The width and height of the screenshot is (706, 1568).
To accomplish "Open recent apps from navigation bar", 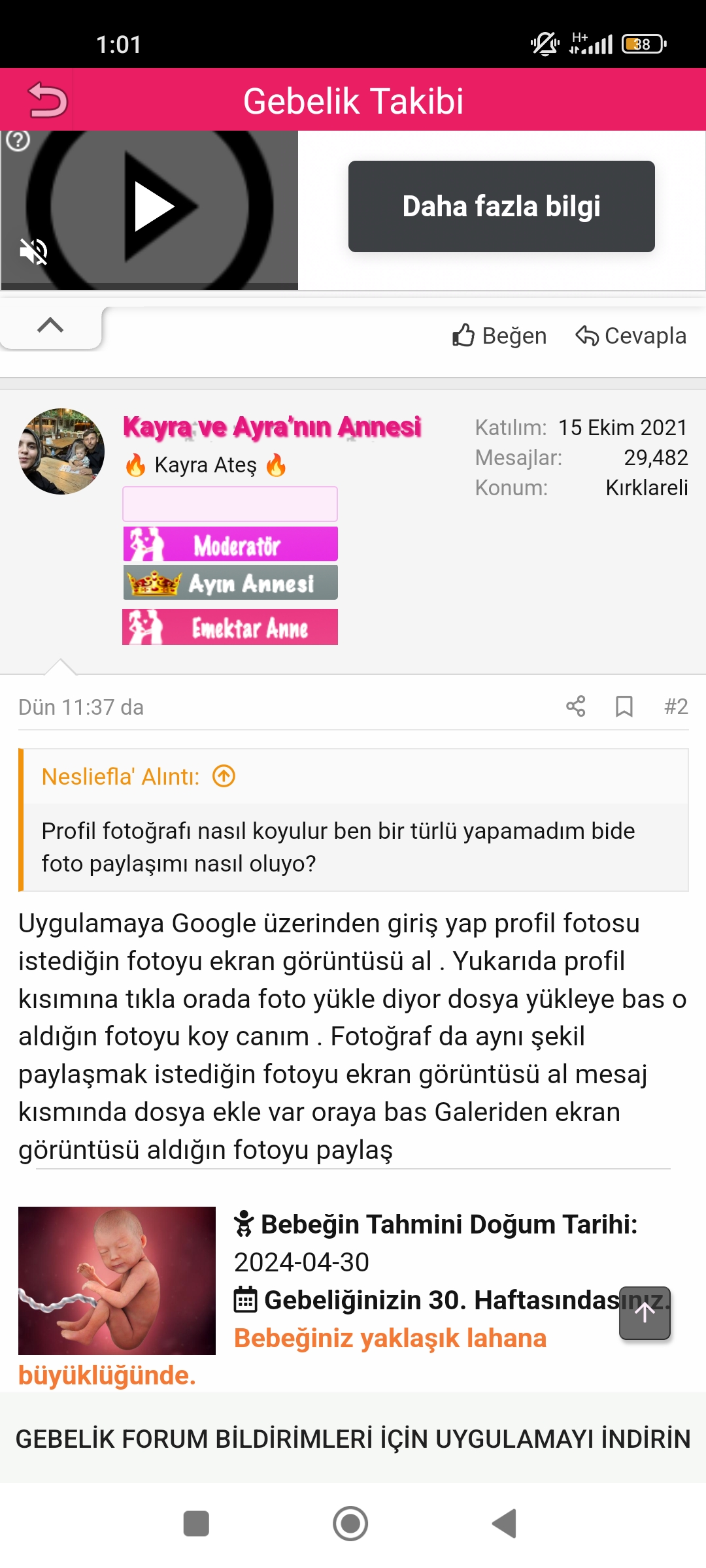I will 196,1524.
